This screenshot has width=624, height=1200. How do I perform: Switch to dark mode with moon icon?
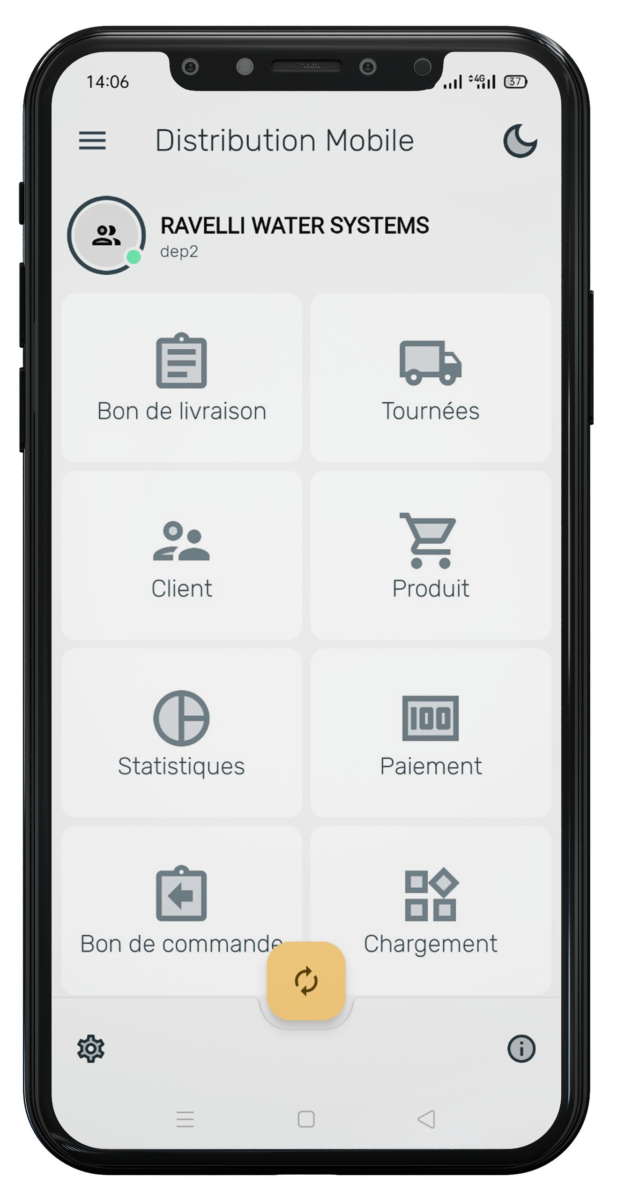coord(520,141)
